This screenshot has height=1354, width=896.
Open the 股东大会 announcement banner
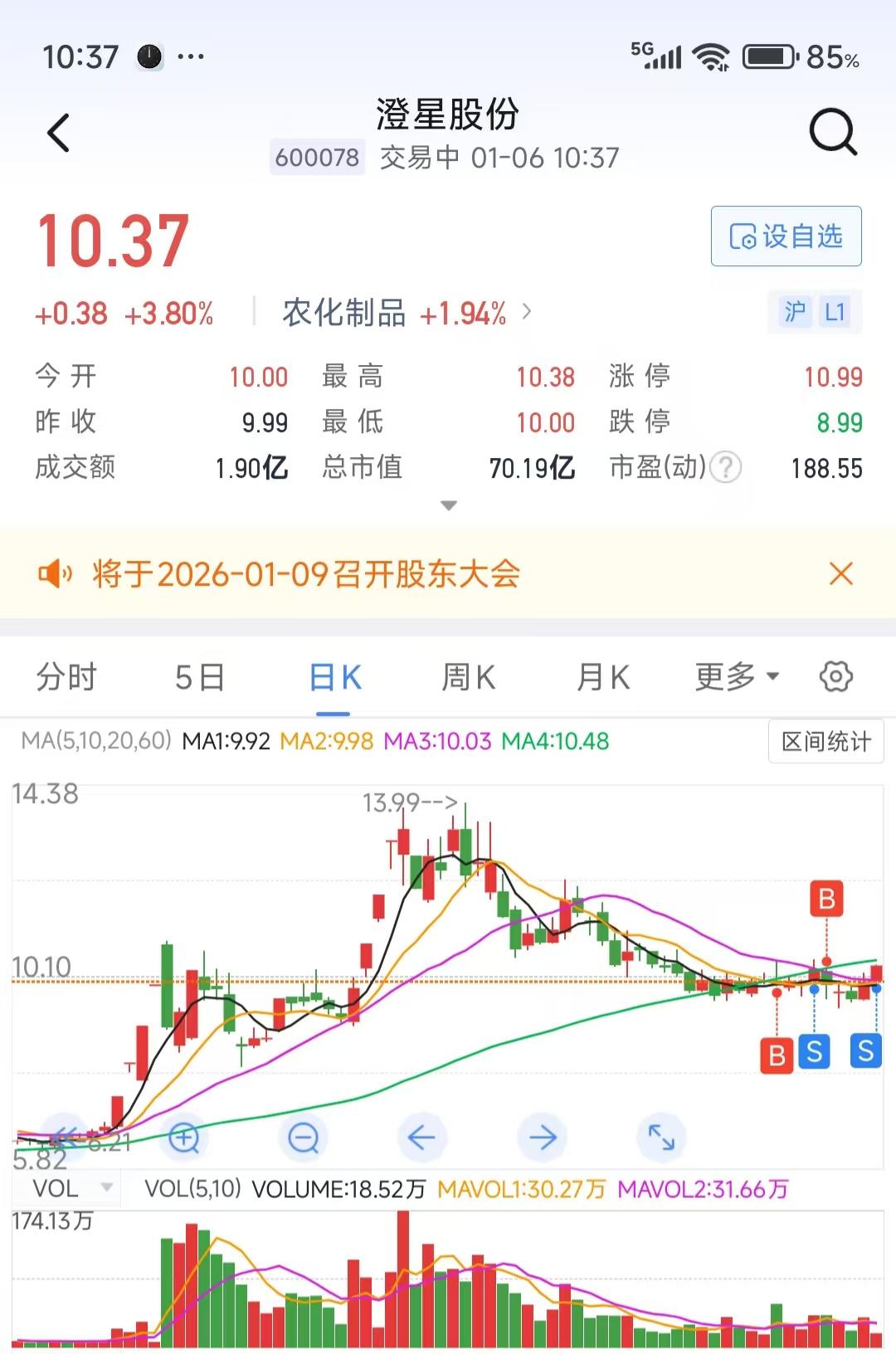pyautogui.click(x=305, y=574)
